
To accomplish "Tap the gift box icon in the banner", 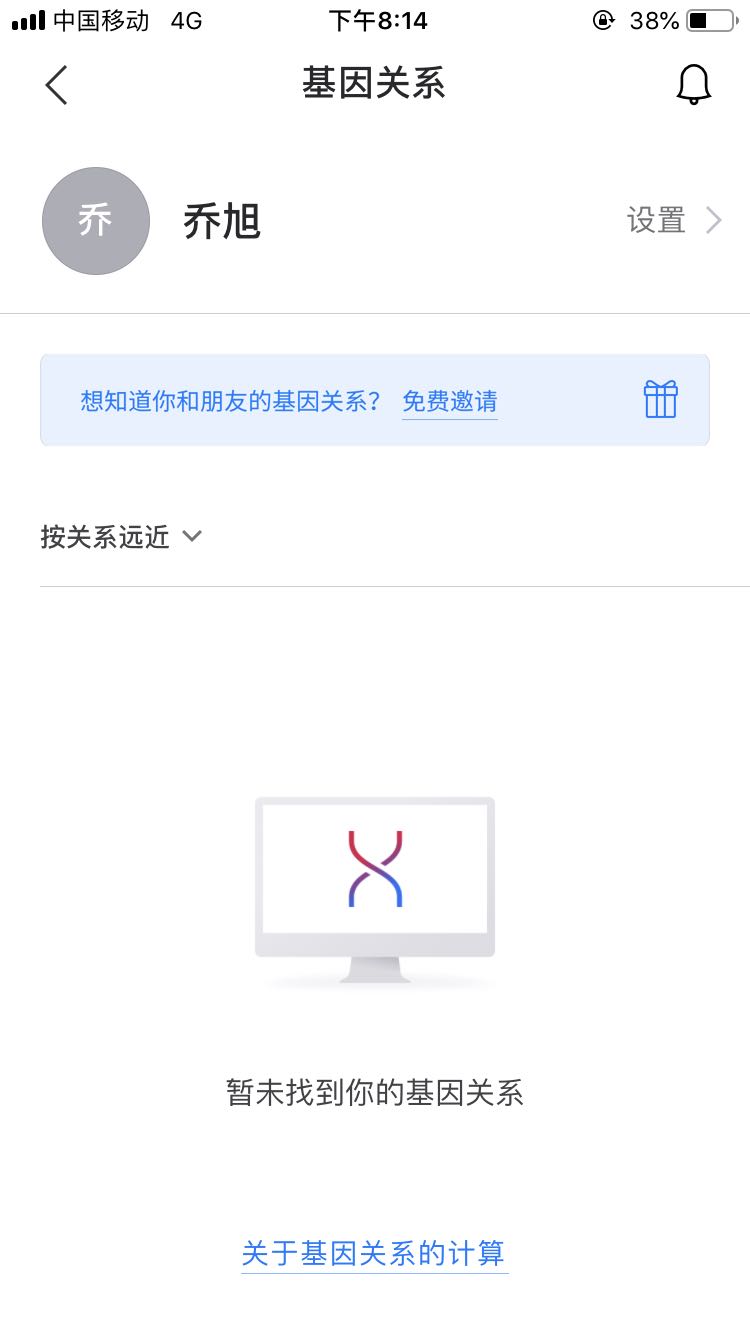I will (660, 400).
